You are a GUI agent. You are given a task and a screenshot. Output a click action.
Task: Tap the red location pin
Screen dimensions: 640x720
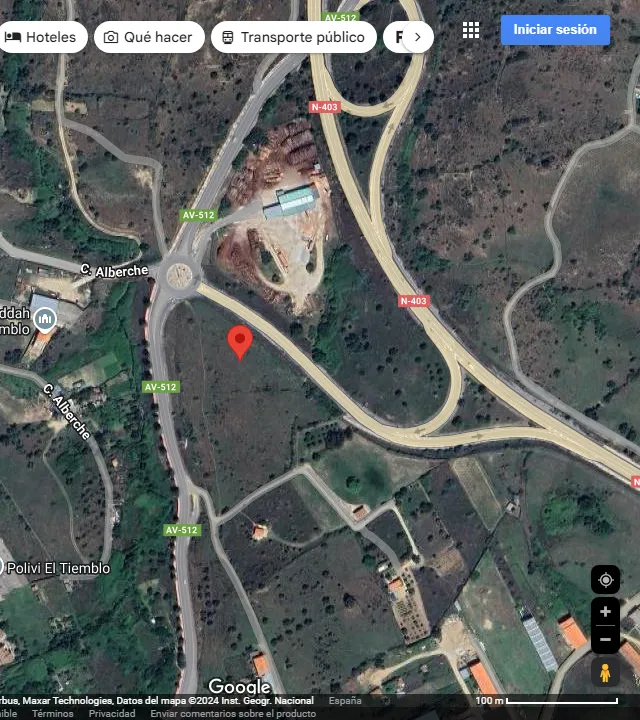(x=239, y=342)
